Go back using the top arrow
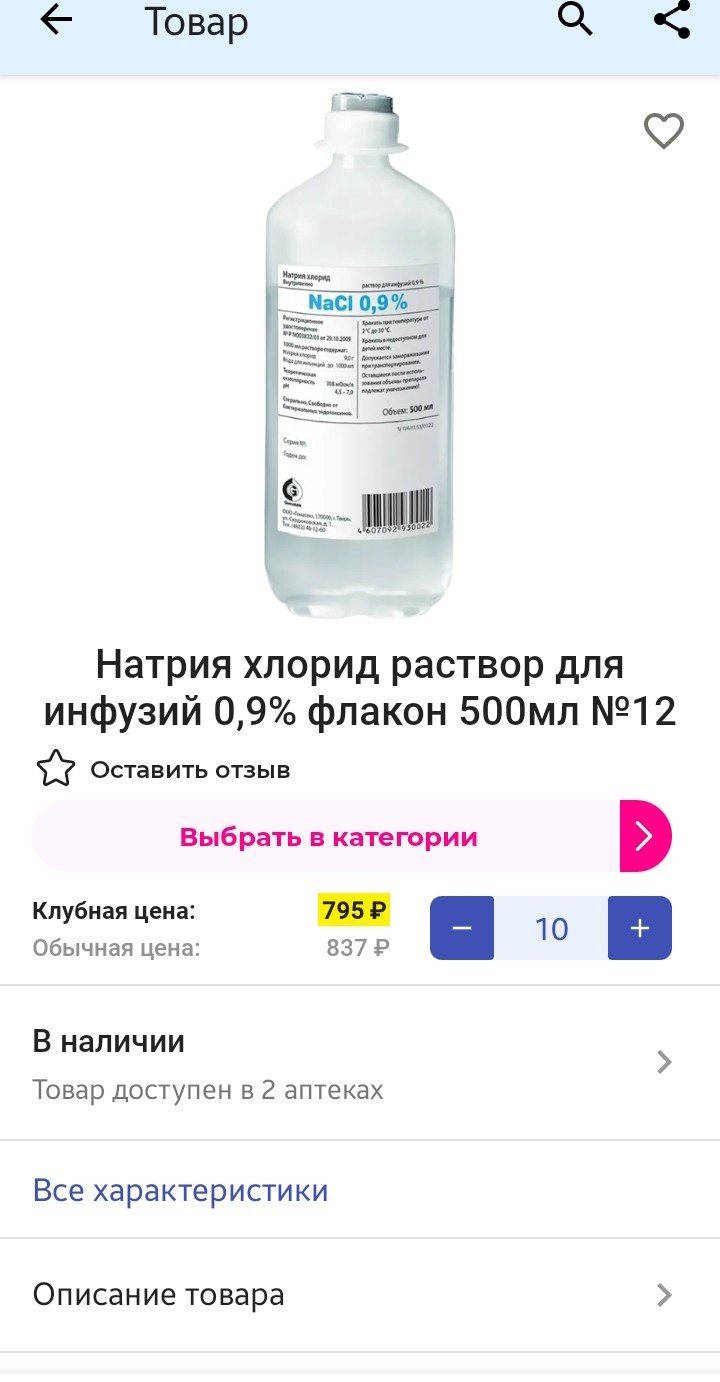720x1382 pixels. tap(57, 22)
